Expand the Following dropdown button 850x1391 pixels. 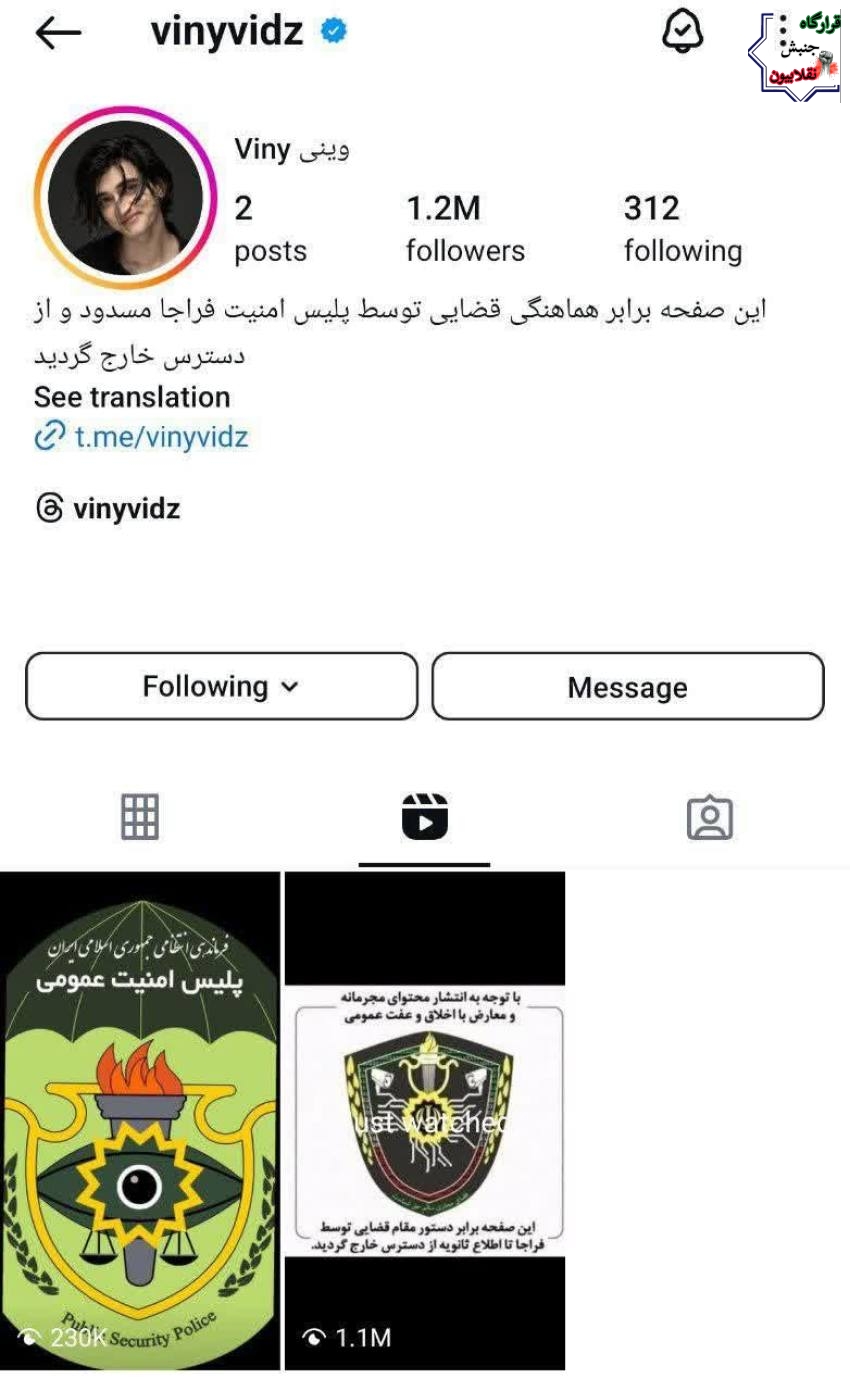221,687
